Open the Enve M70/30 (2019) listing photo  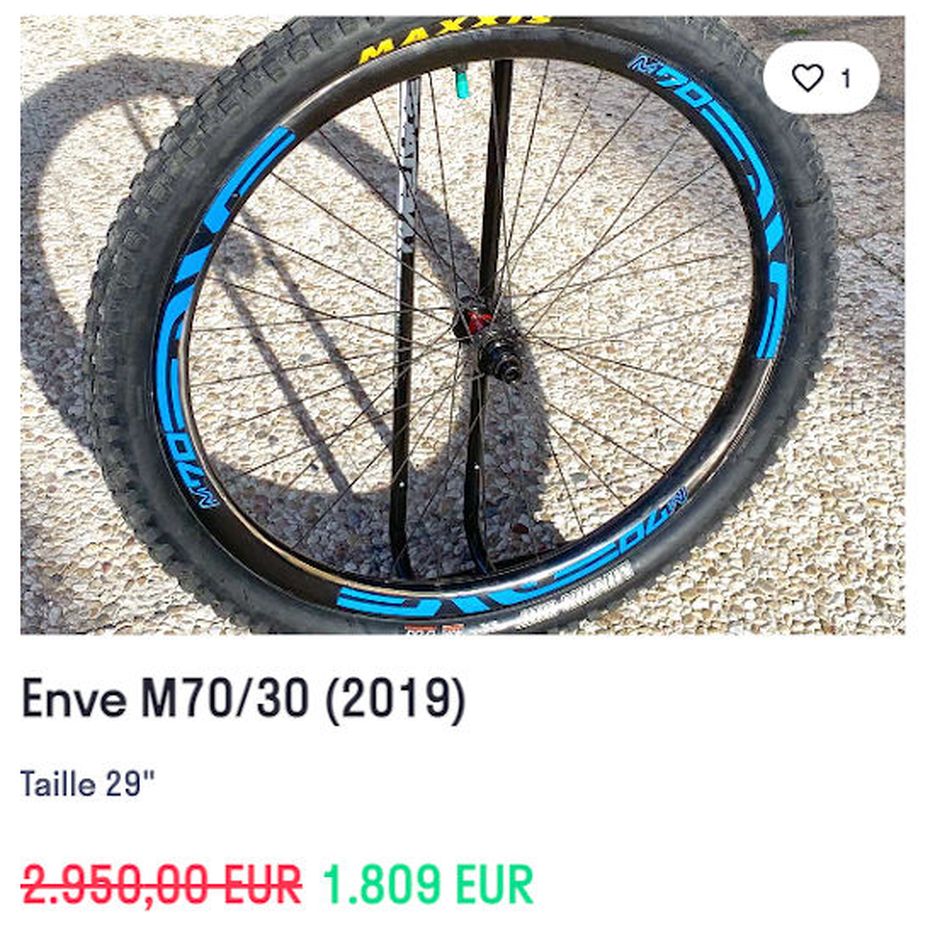(462, 330)
